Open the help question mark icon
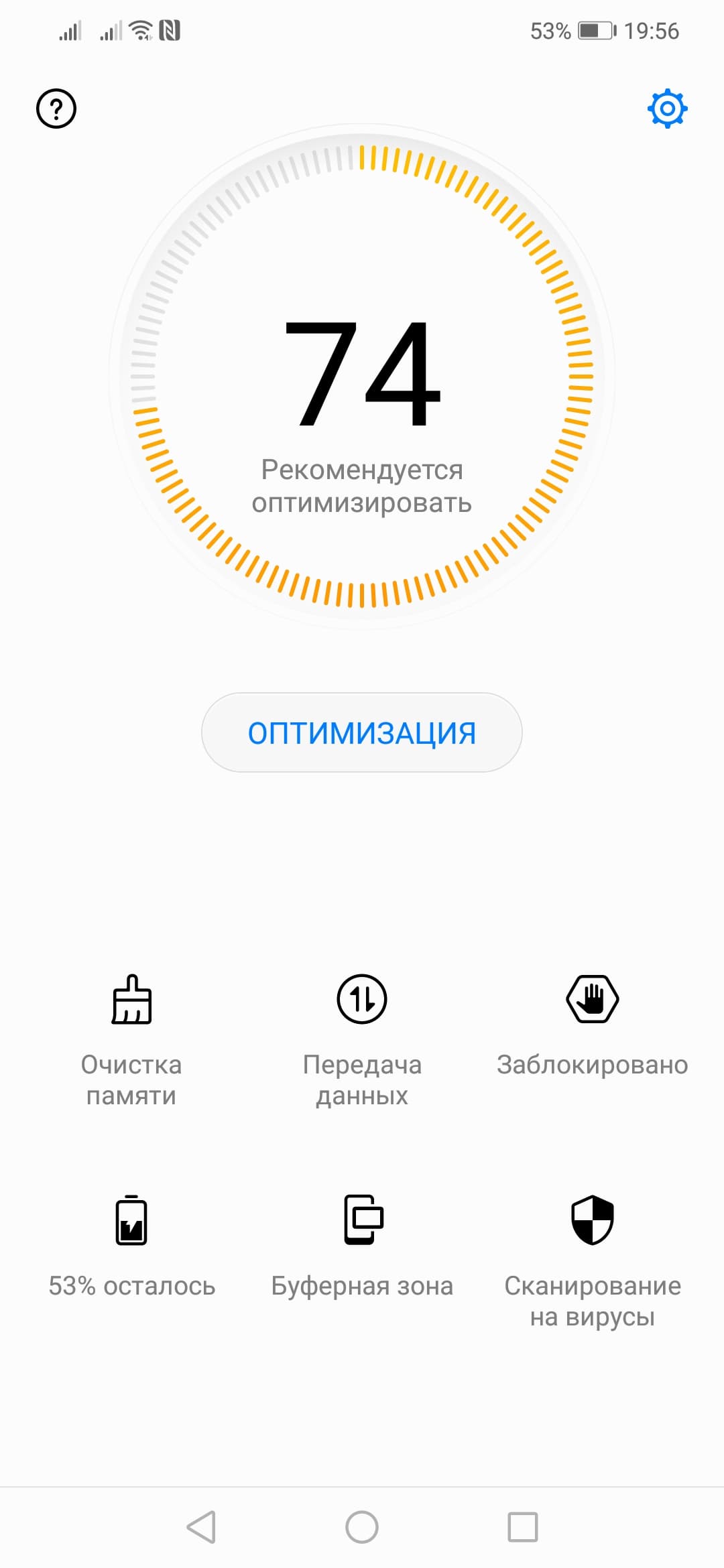The width and height of the screenshot is (724, 1568). pyautogui.click(x=56, y=109)
